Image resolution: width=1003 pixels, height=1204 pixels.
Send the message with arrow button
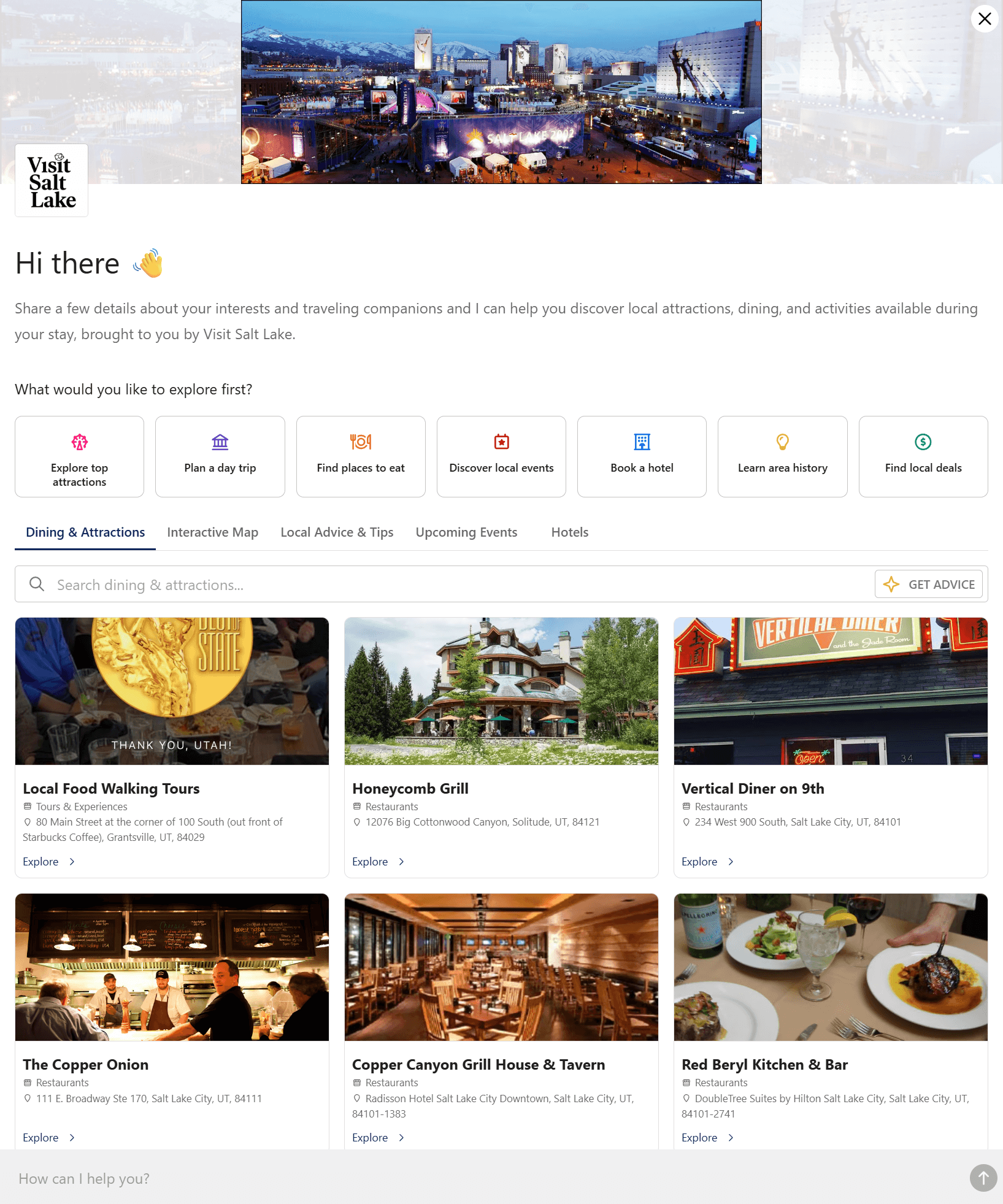(983, 1178)
